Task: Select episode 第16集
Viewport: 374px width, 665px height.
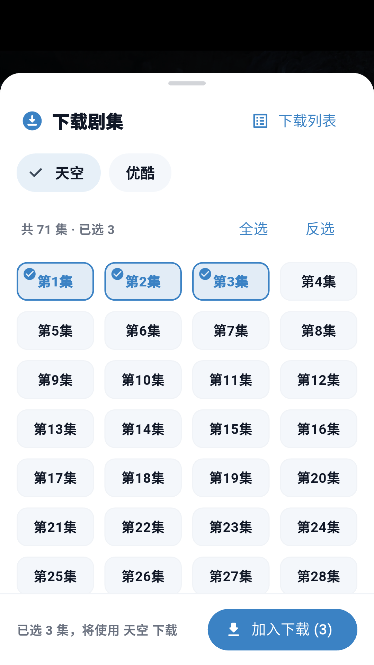Action: [x=318, y=429]
